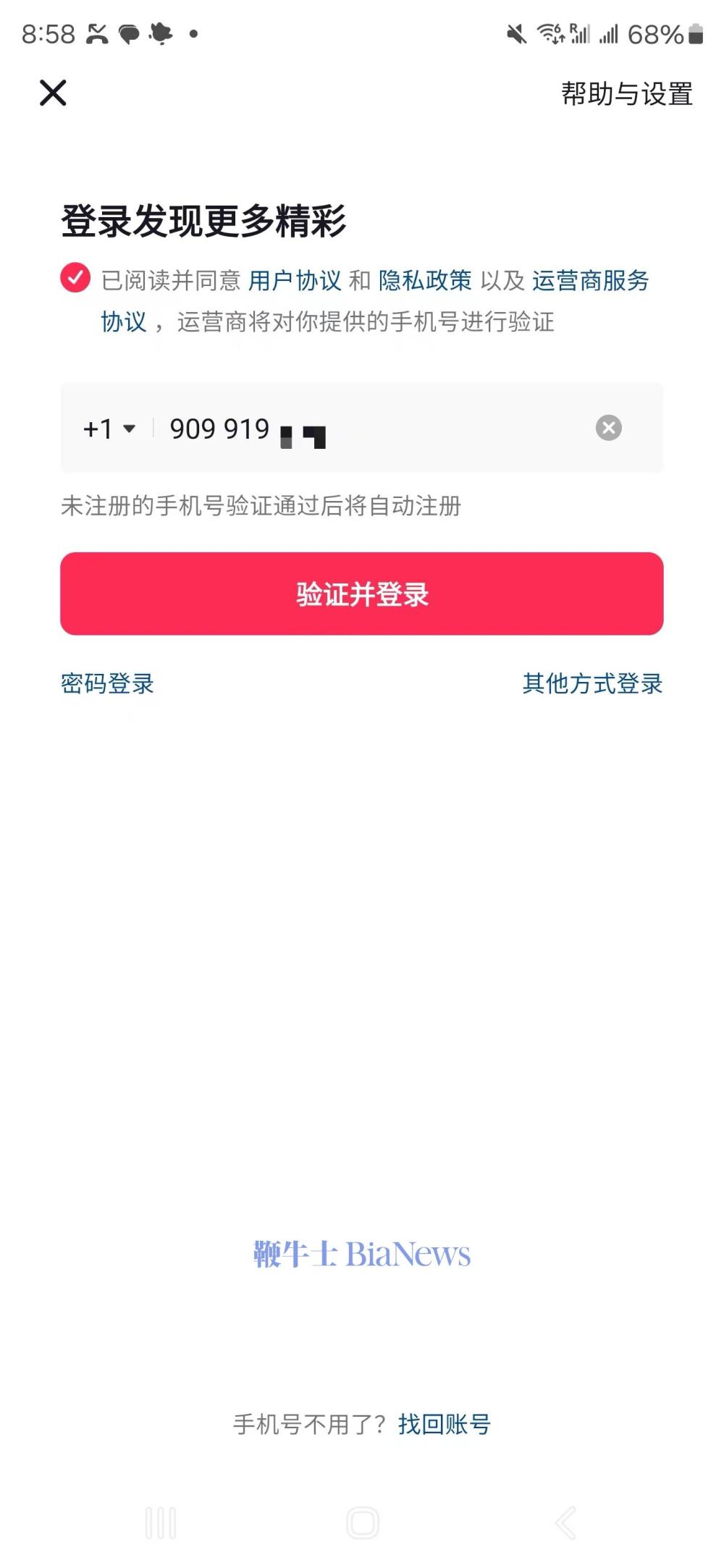
Task: Open the 运营商服务协议 carrier agreement link
Action: pos(590,280)
